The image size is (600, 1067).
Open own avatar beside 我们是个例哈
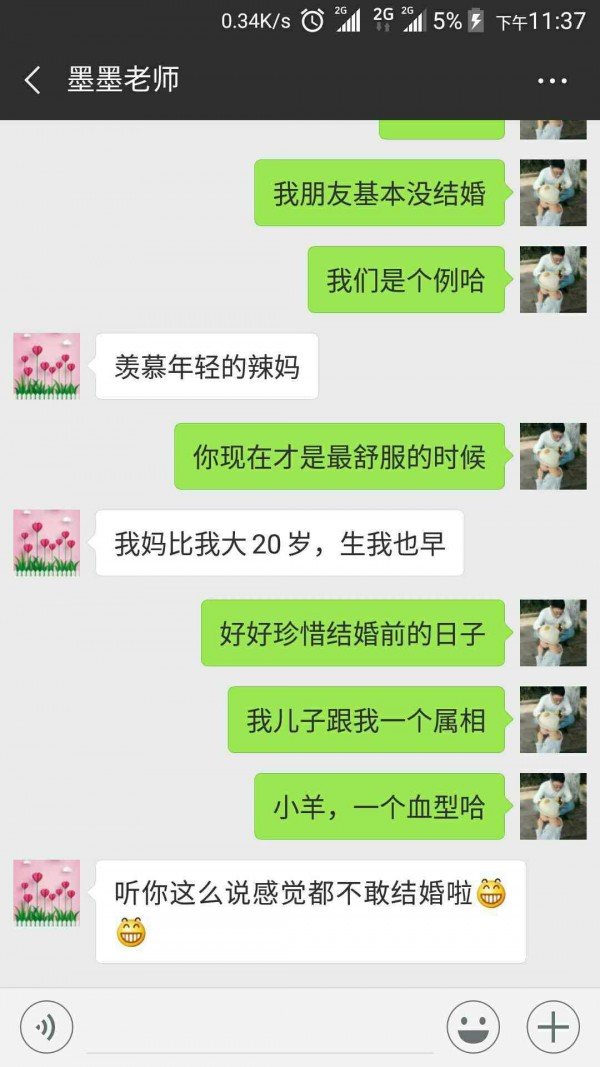click(x=553, y=280)
